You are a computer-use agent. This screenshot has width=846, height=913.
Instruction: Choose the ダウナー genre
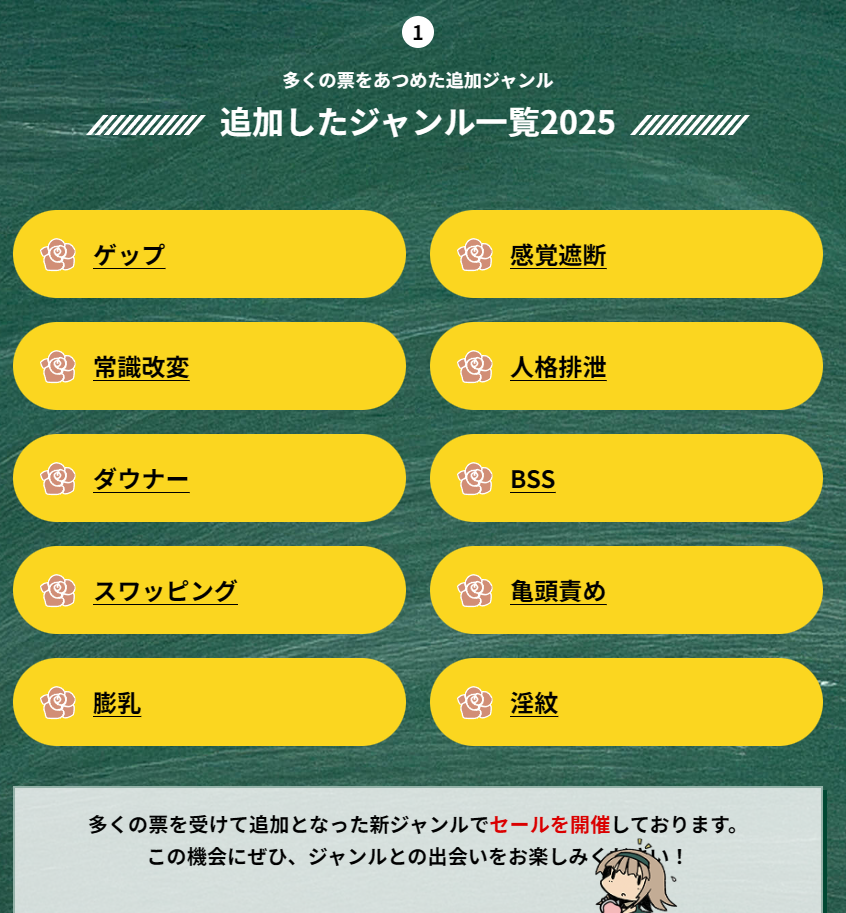209,478
